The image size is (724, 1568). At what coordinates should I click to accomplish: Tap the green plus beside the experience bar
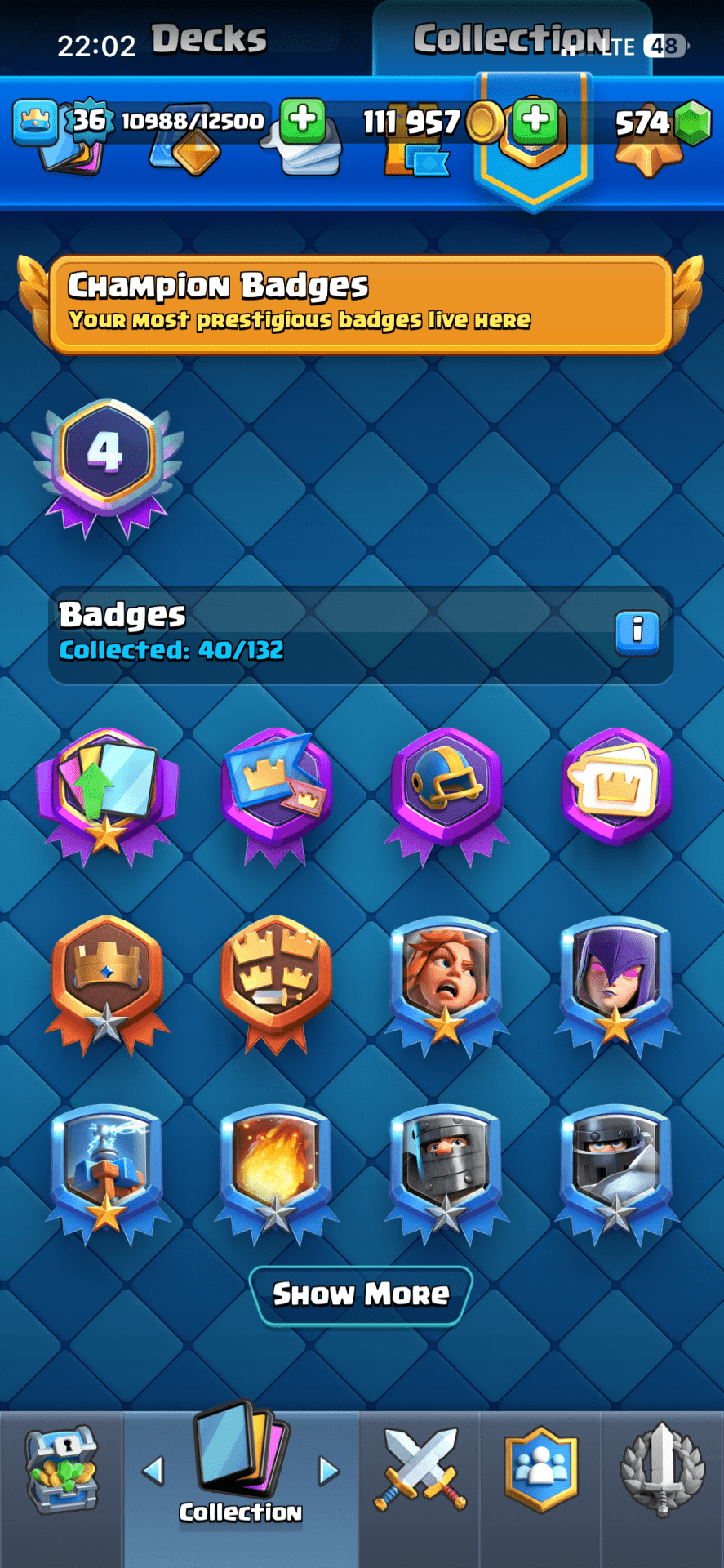pyautogui.click(x=303, y=120)
